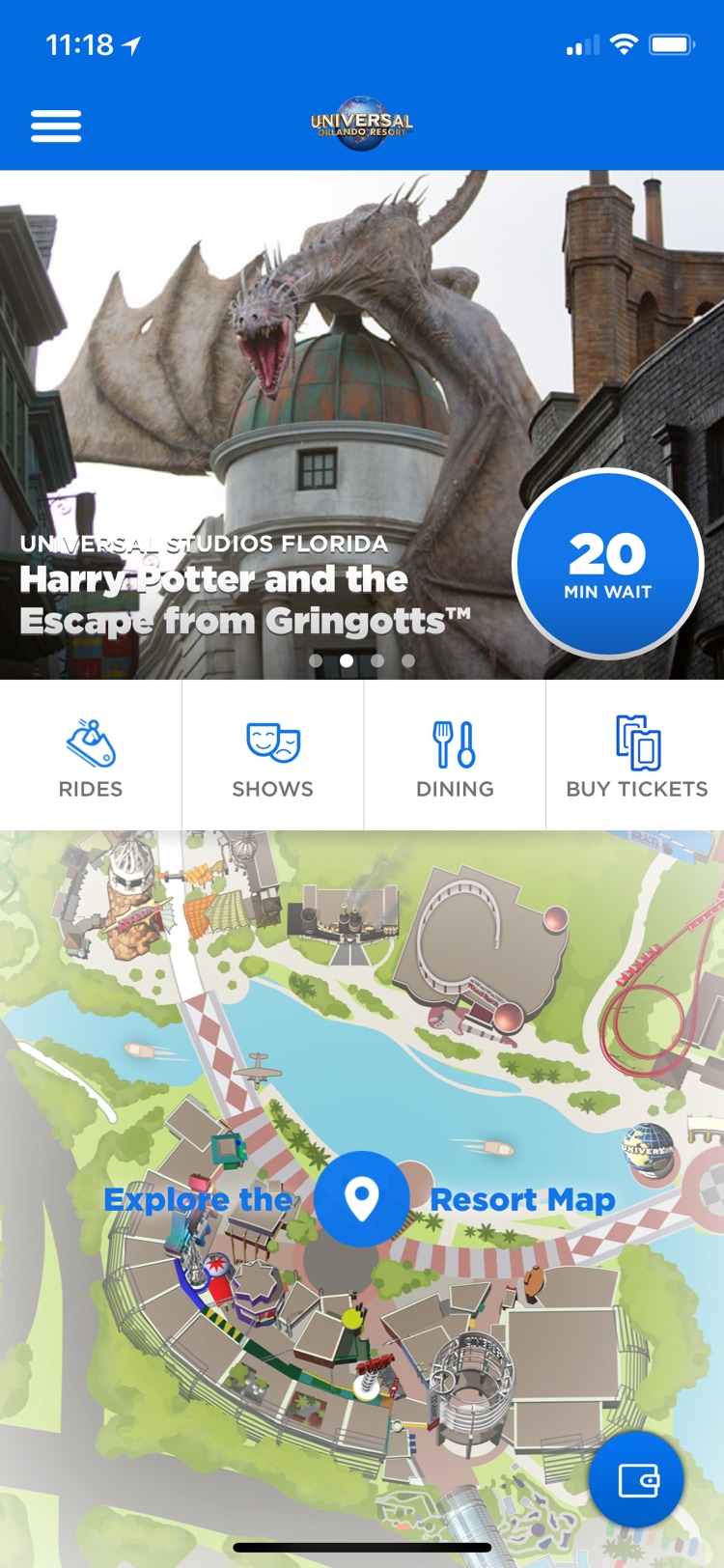The image size is (724, 1568).
Task: Select Buy Tickets
Action: tap(636, 756)
